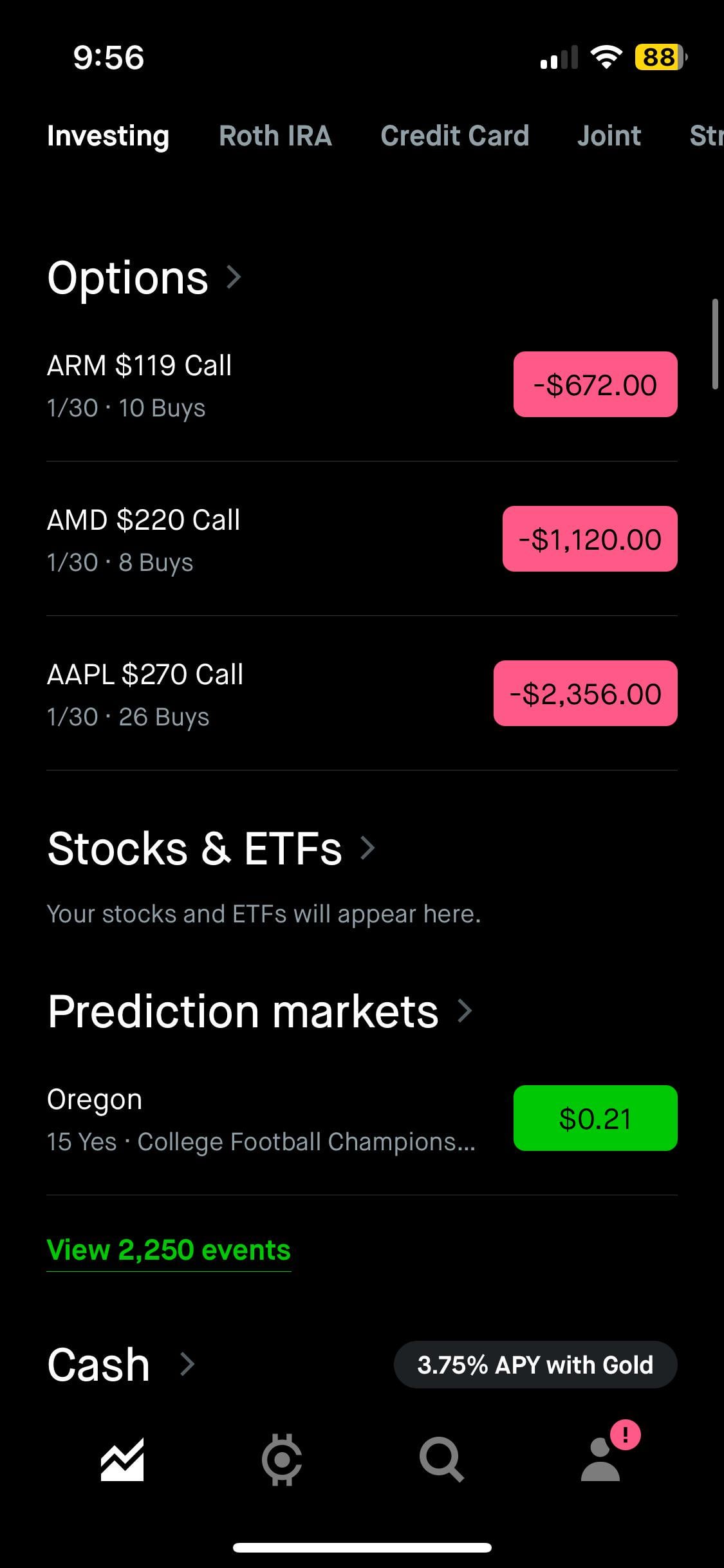Tap the 3.75% APY with Gold chip
Screen dimensions: 724x1568
pos(535,1365)
